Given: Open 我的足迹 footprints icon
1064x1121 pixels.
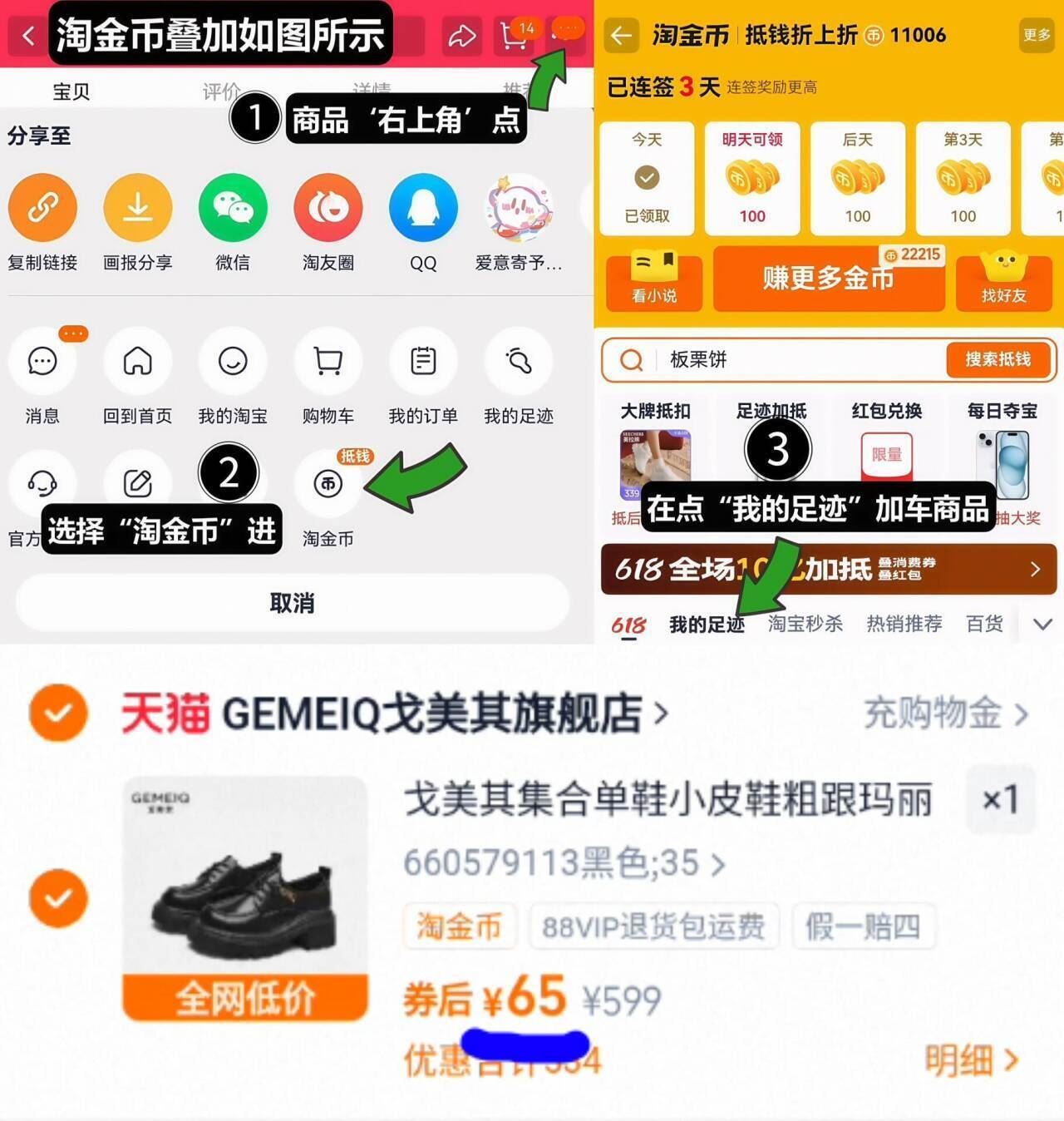Looking at the screenshot, I should [518, 361].
